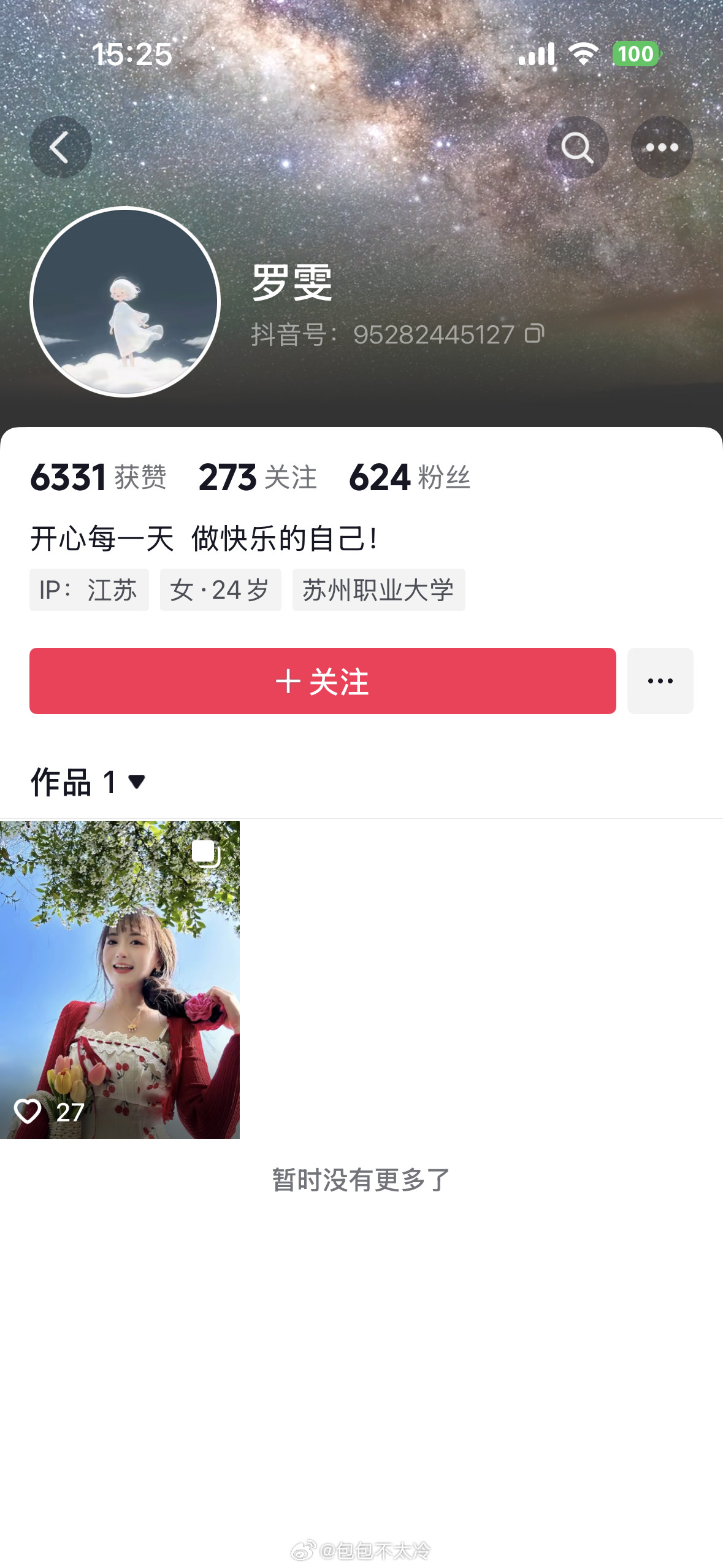Viewport: 723px width, 1568px height.
Task: Go back using the arrow icon
Action: 60,147
